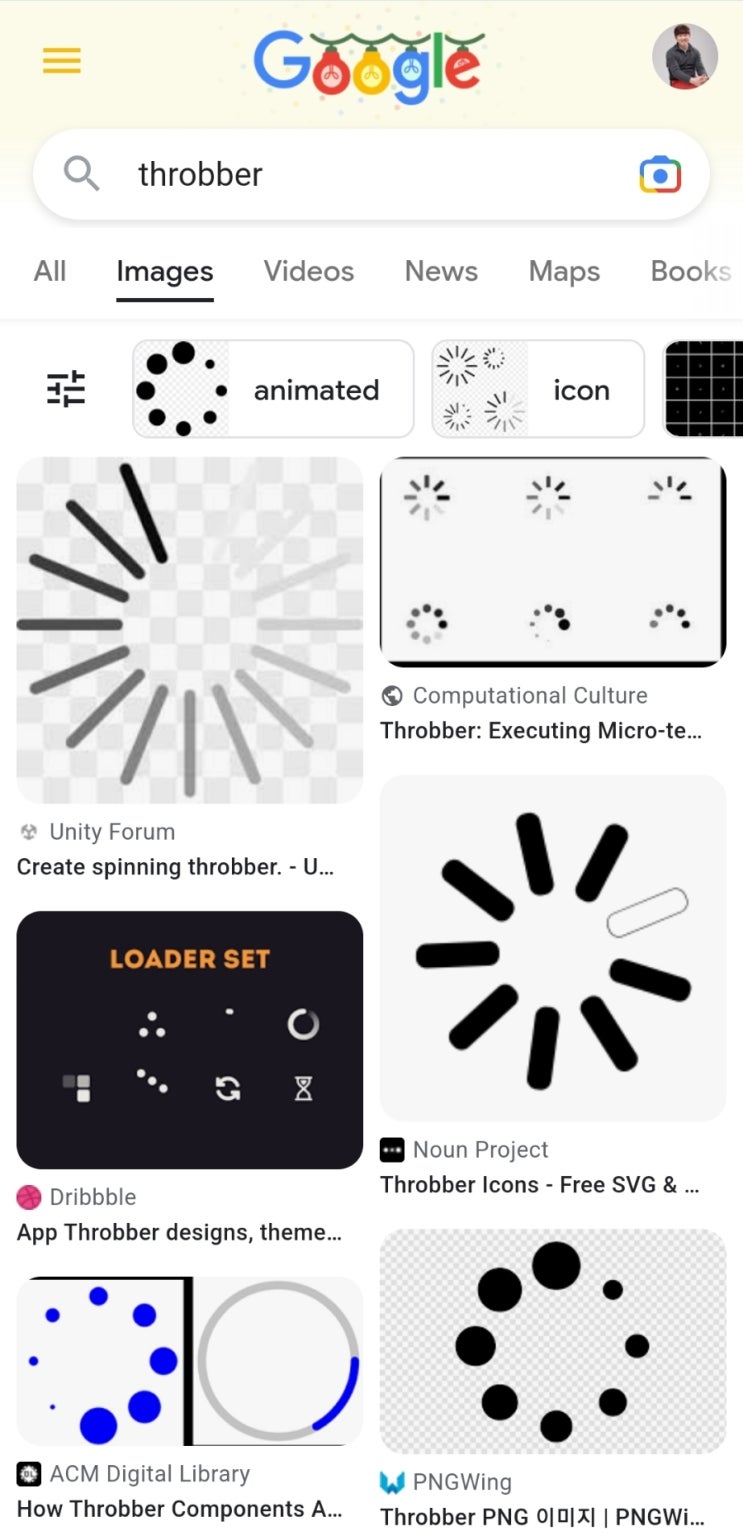743x1536 pixels.
Task: Click the ACM Digital Library site icon
Action: tap(27, 1473)
